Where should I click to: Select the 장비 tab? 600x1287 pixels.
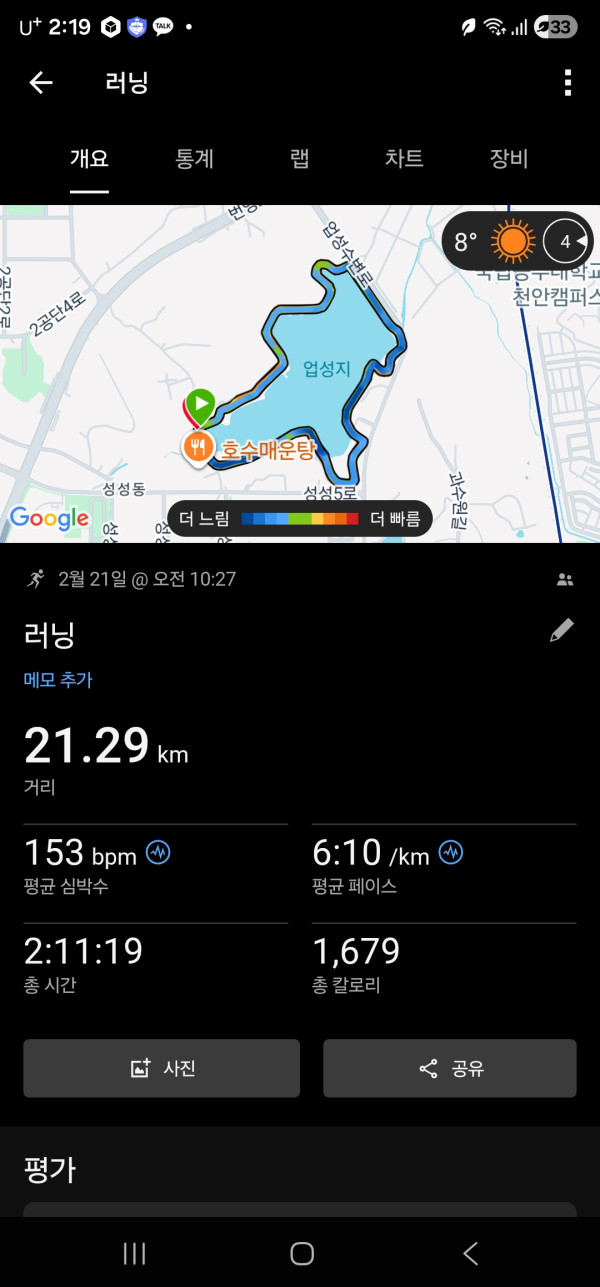(508, 159)
